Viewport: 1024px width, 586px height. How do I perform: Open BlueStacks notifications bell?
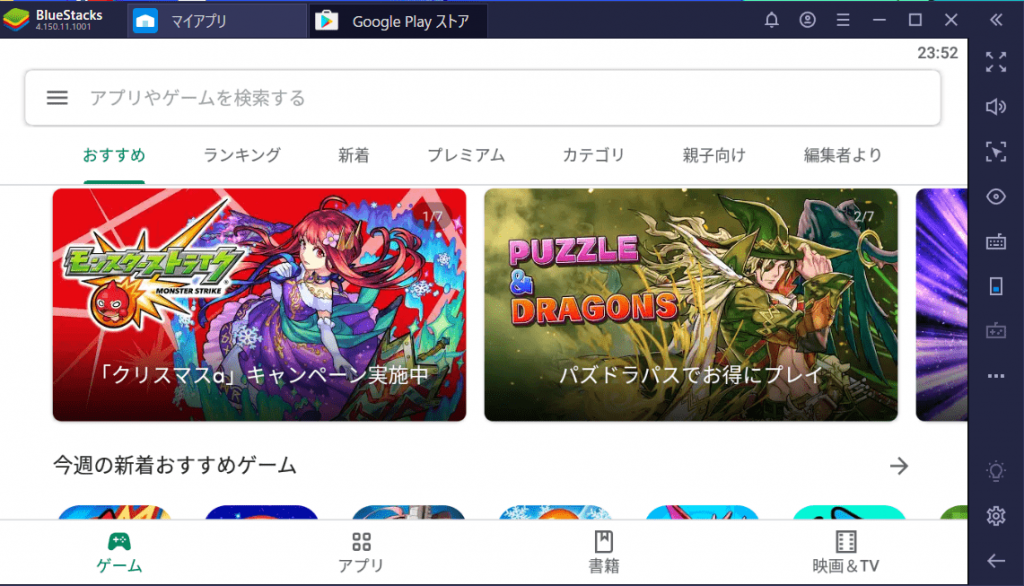pyautogui.click(x=772, y=20)
